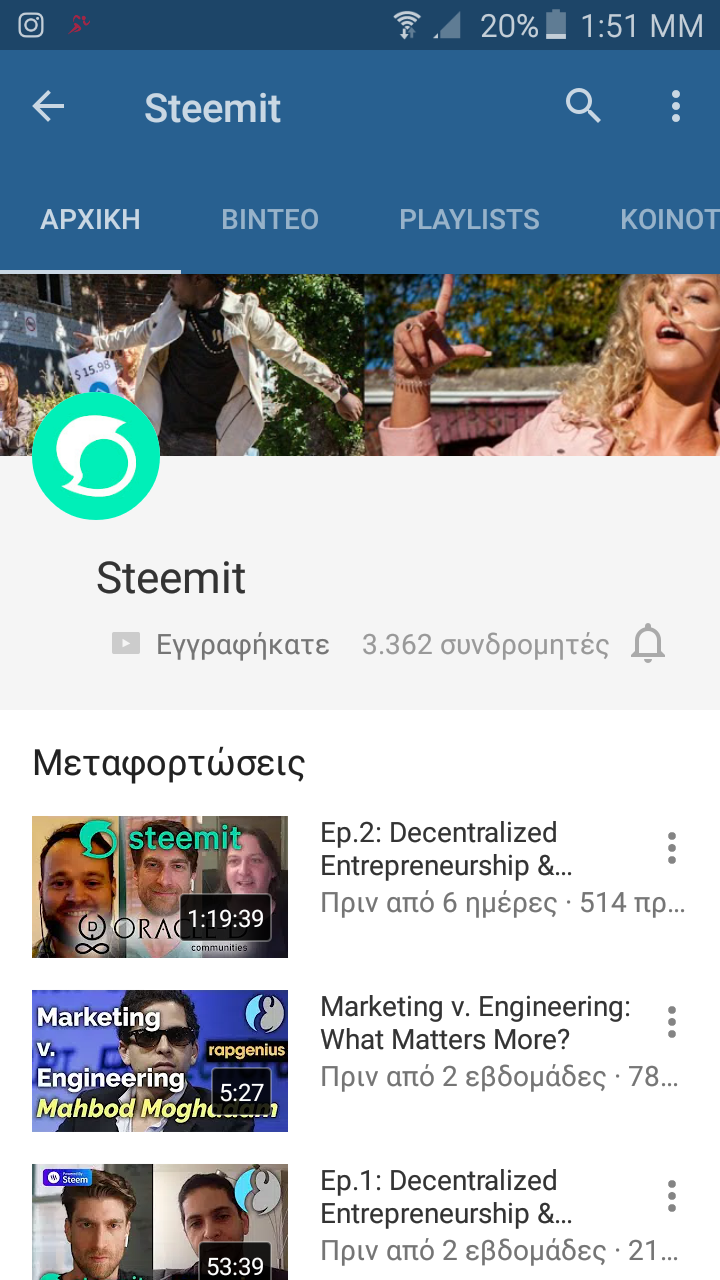Image resolution: width=720 pixels, height=1280 pixels.
Task: Open the ΚΟΙΝΟΤ community tab
Action: coord(668,220)
